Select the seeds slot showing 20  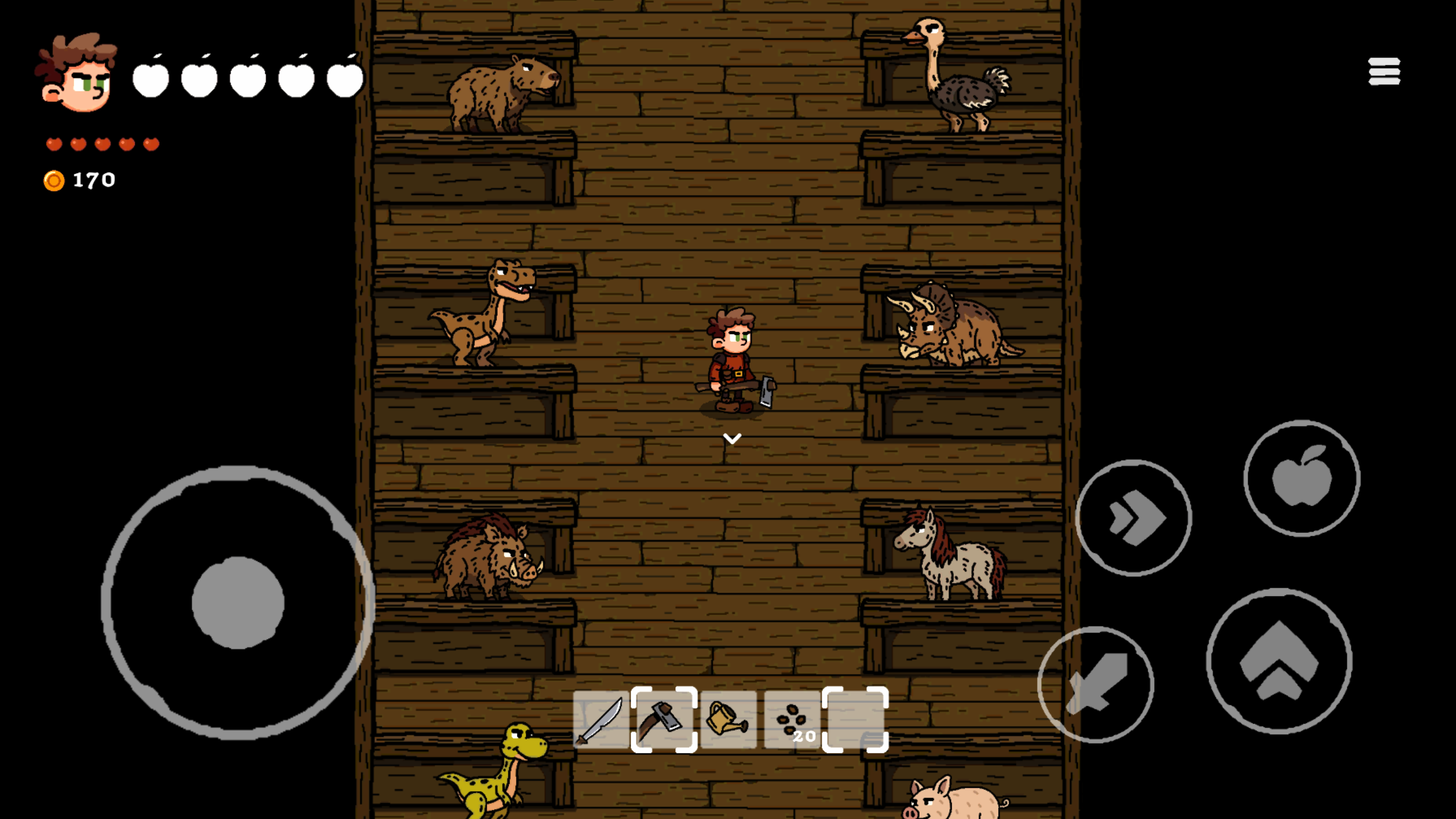792,720
